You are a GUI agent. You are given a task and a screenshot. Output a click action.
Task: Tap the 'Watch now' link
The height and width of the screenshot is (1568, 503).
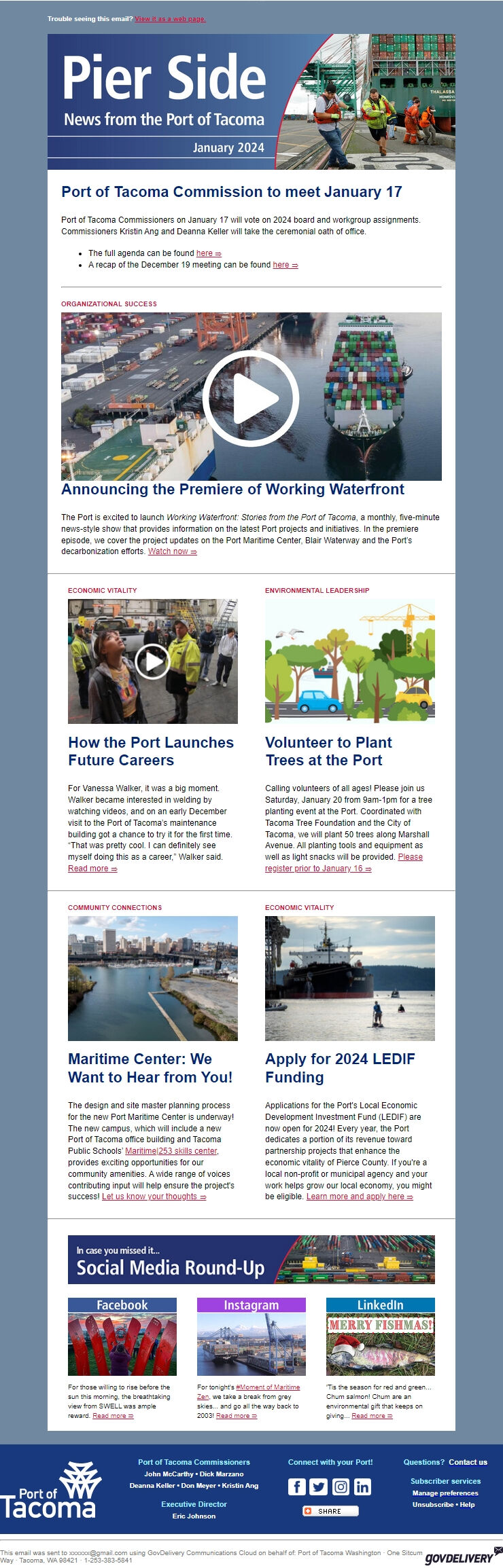point(172,551)
